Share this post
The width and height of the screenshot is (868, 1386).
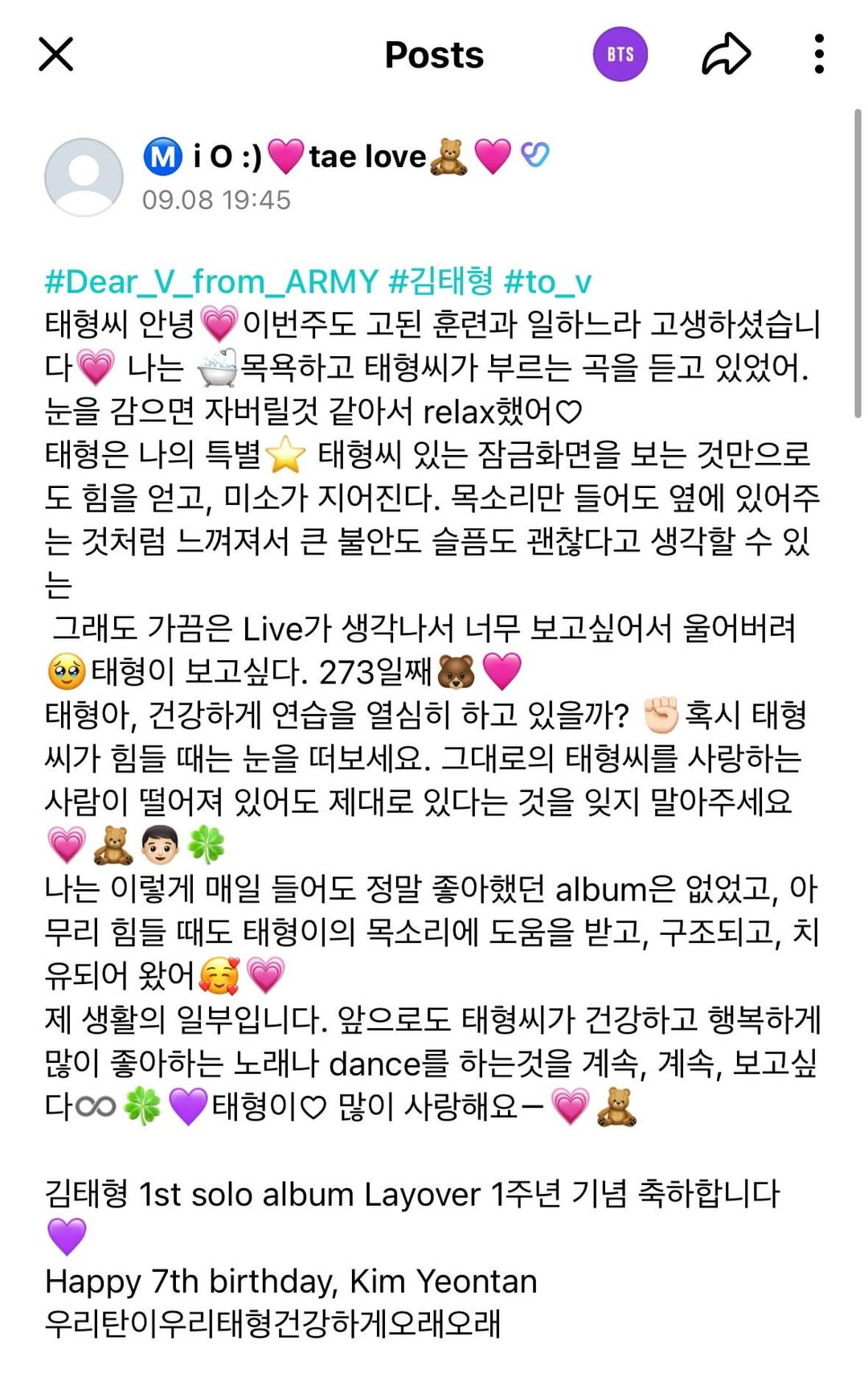pyautogui.click(x=726, y=55)
